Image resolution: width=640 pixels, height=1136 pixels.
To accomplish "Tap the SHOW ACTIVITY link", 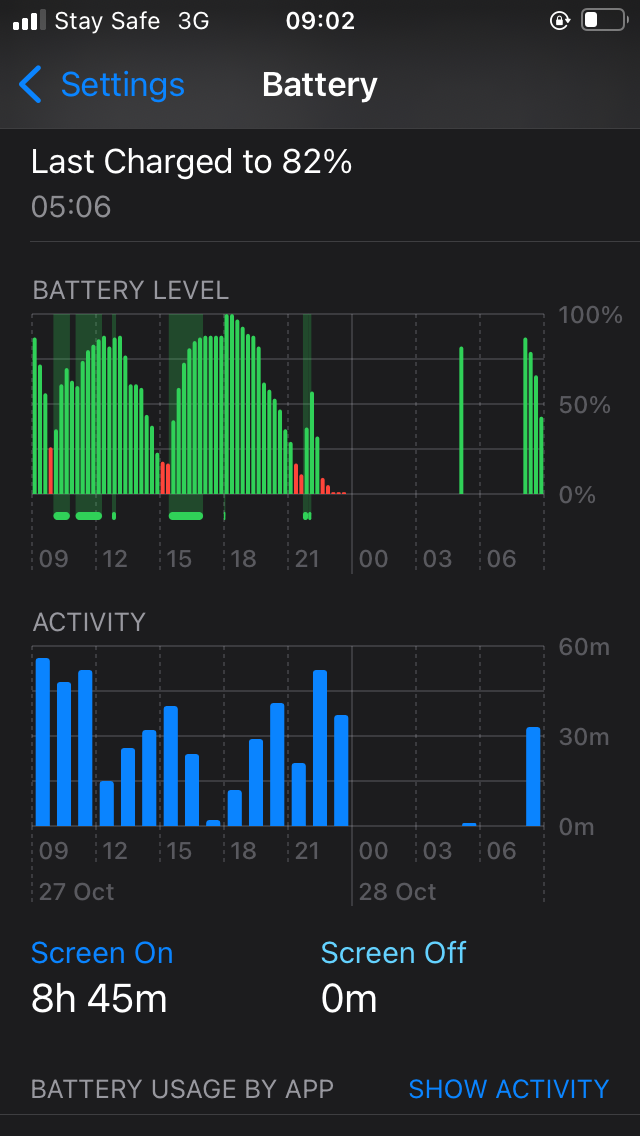I will (x=508, y=1089).
